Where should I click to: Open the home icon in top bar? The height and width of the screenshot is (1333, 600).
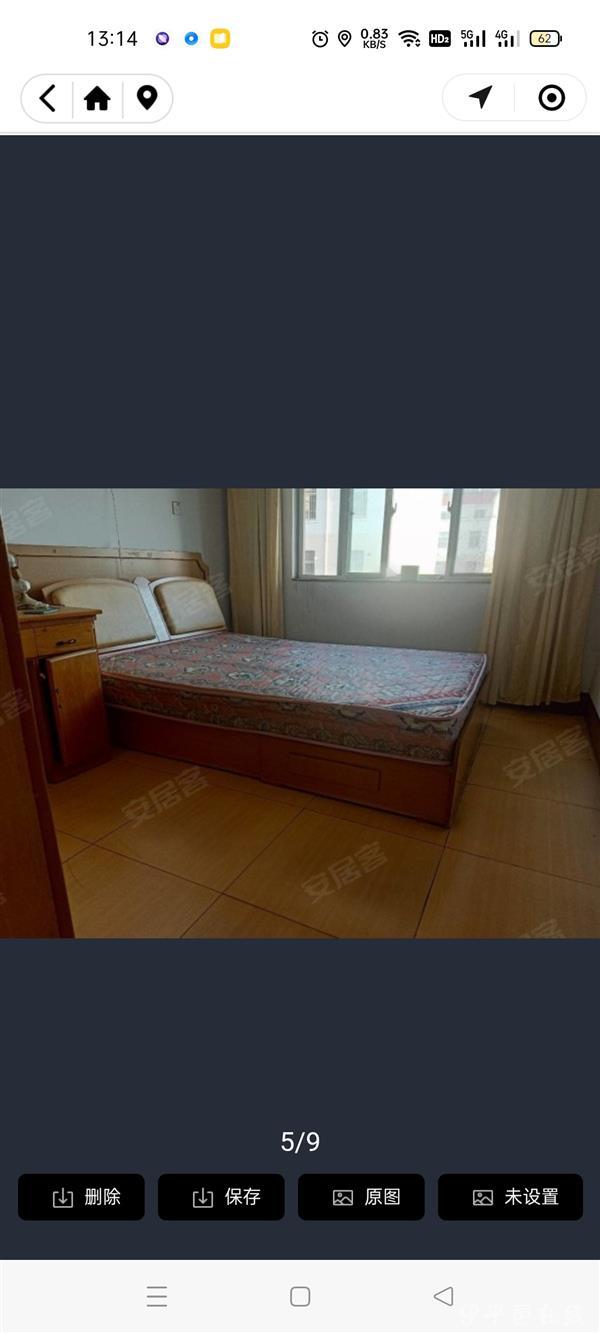click(x=97, y=98)
